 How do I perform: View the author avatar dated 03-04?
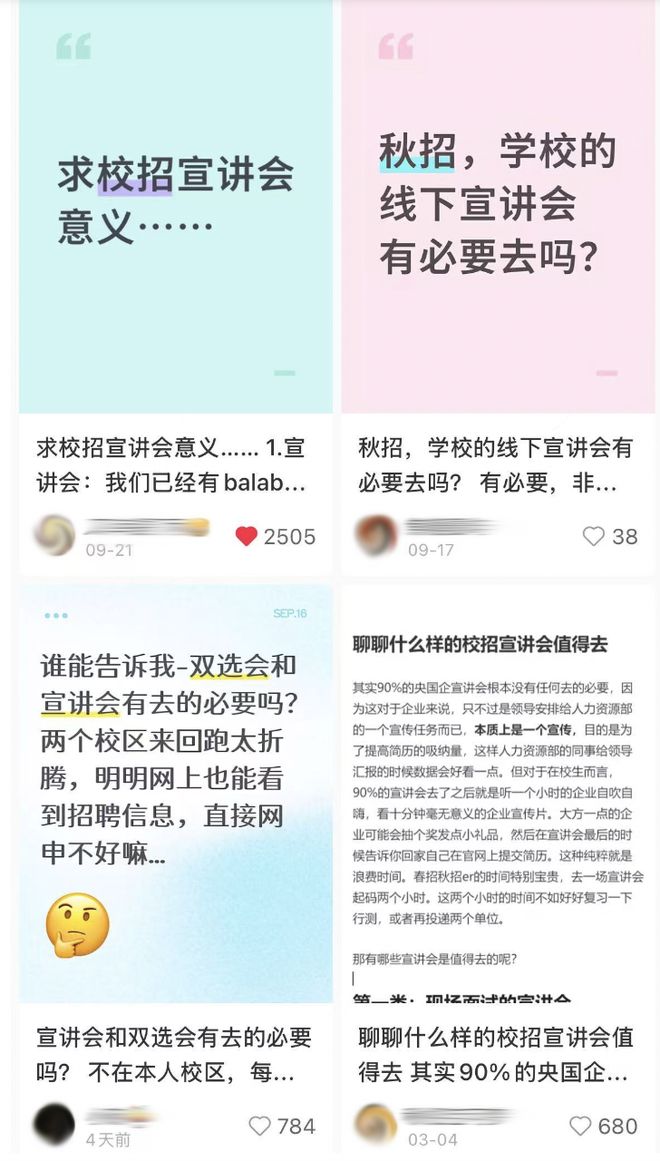pyautogui.click(x=377, y=1125)
